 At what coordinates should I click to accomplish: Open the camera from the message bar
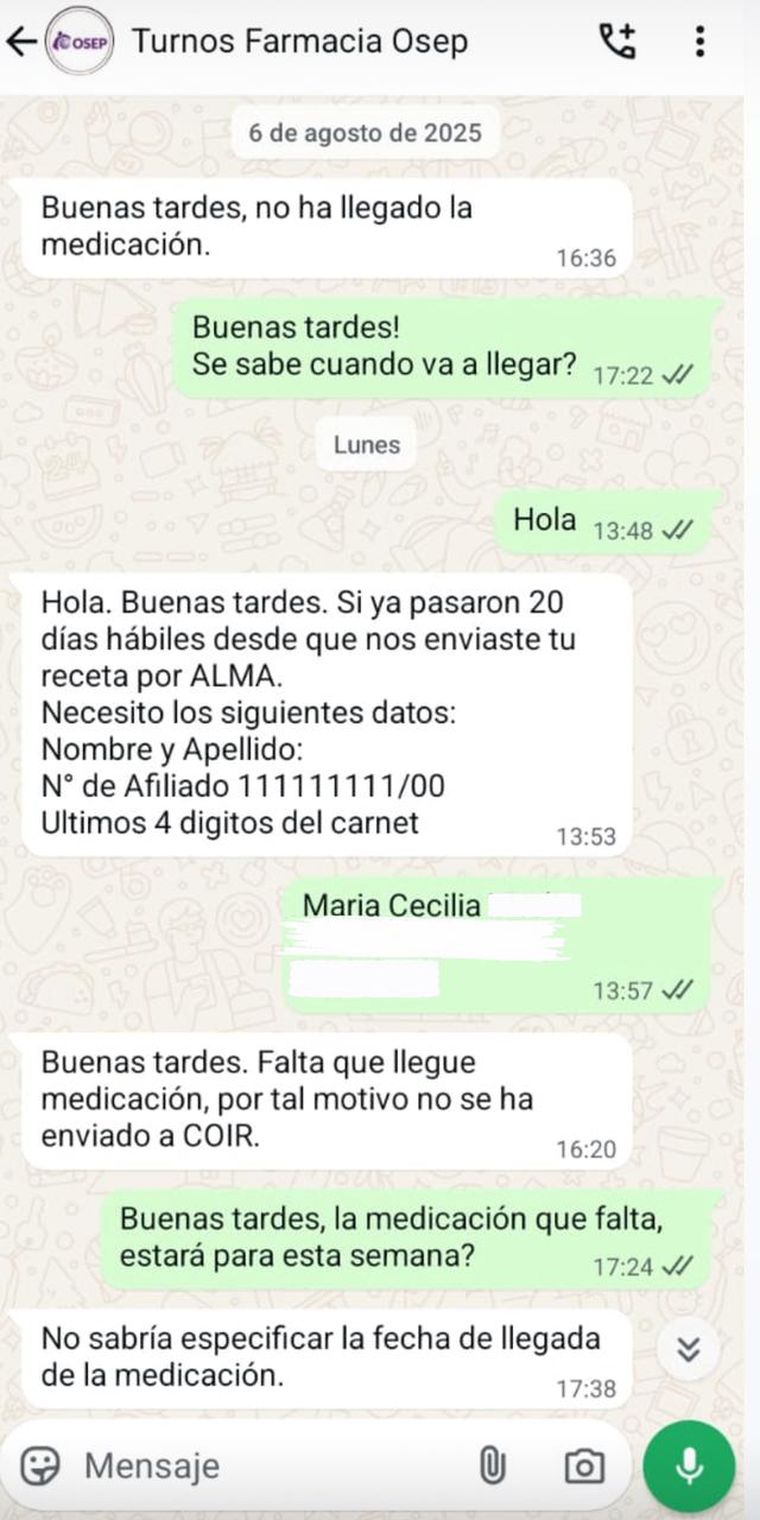click(584, 1467)
